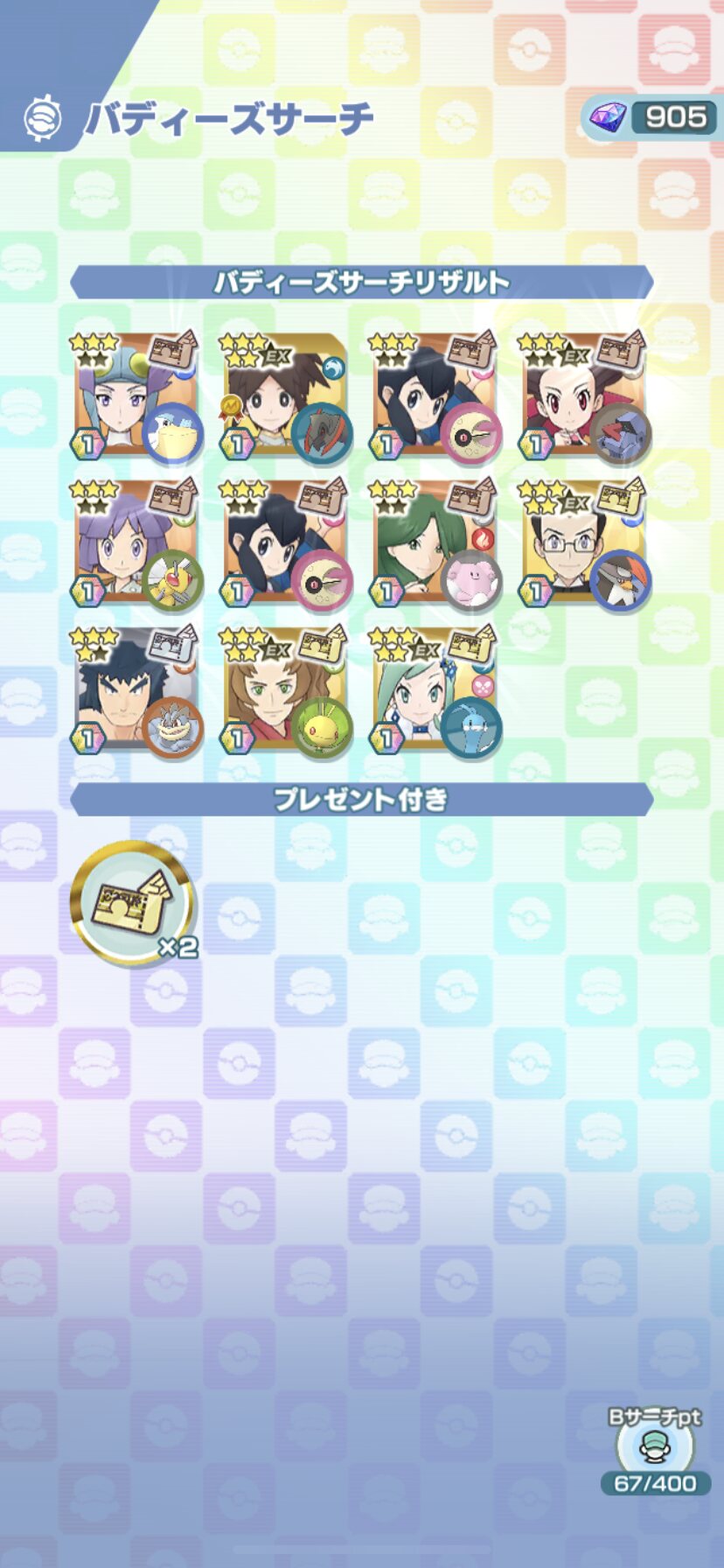724x1568 pixels.
Task: Open the Bサーチpt scout points button
Action: 655,1451
